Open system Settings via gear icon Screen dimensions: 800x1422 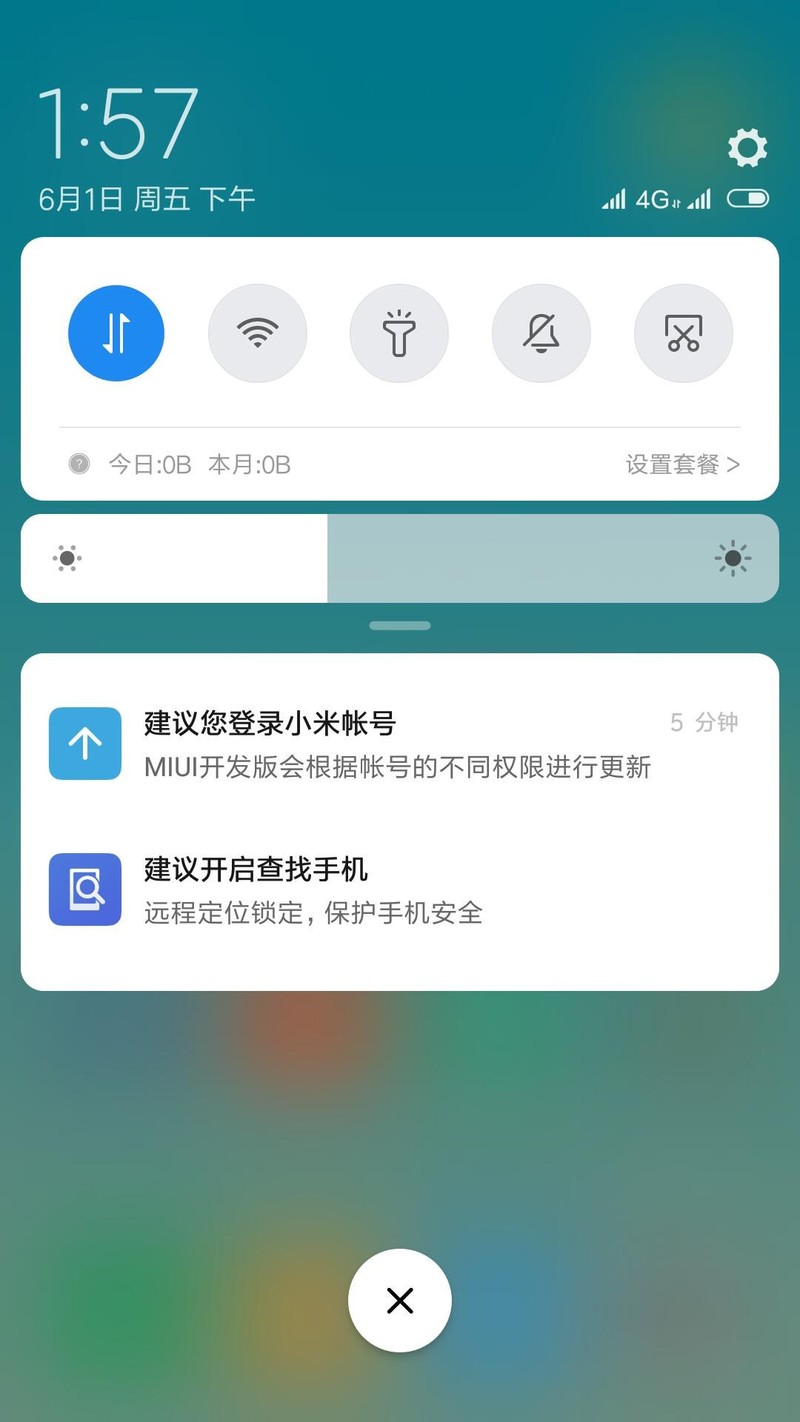point(747,147)
